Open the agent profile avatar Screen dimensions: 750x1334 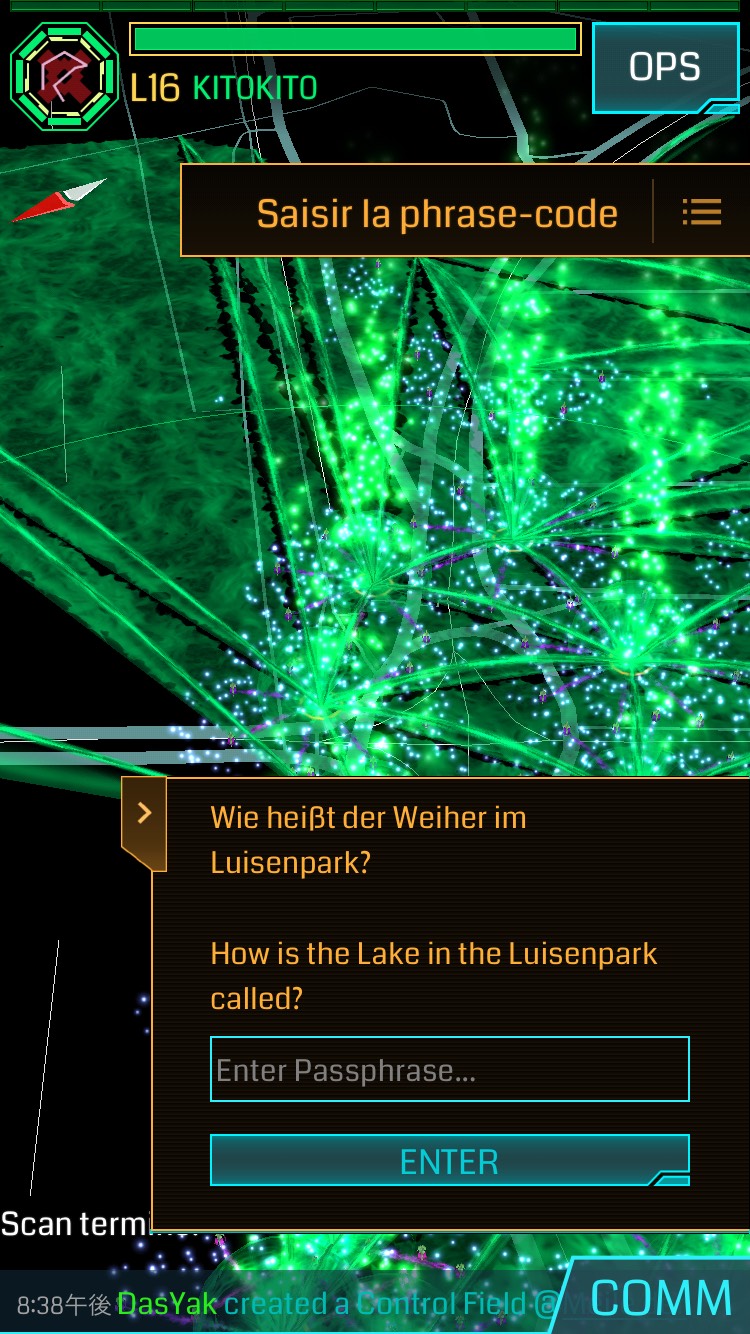(x=64, y=73)
